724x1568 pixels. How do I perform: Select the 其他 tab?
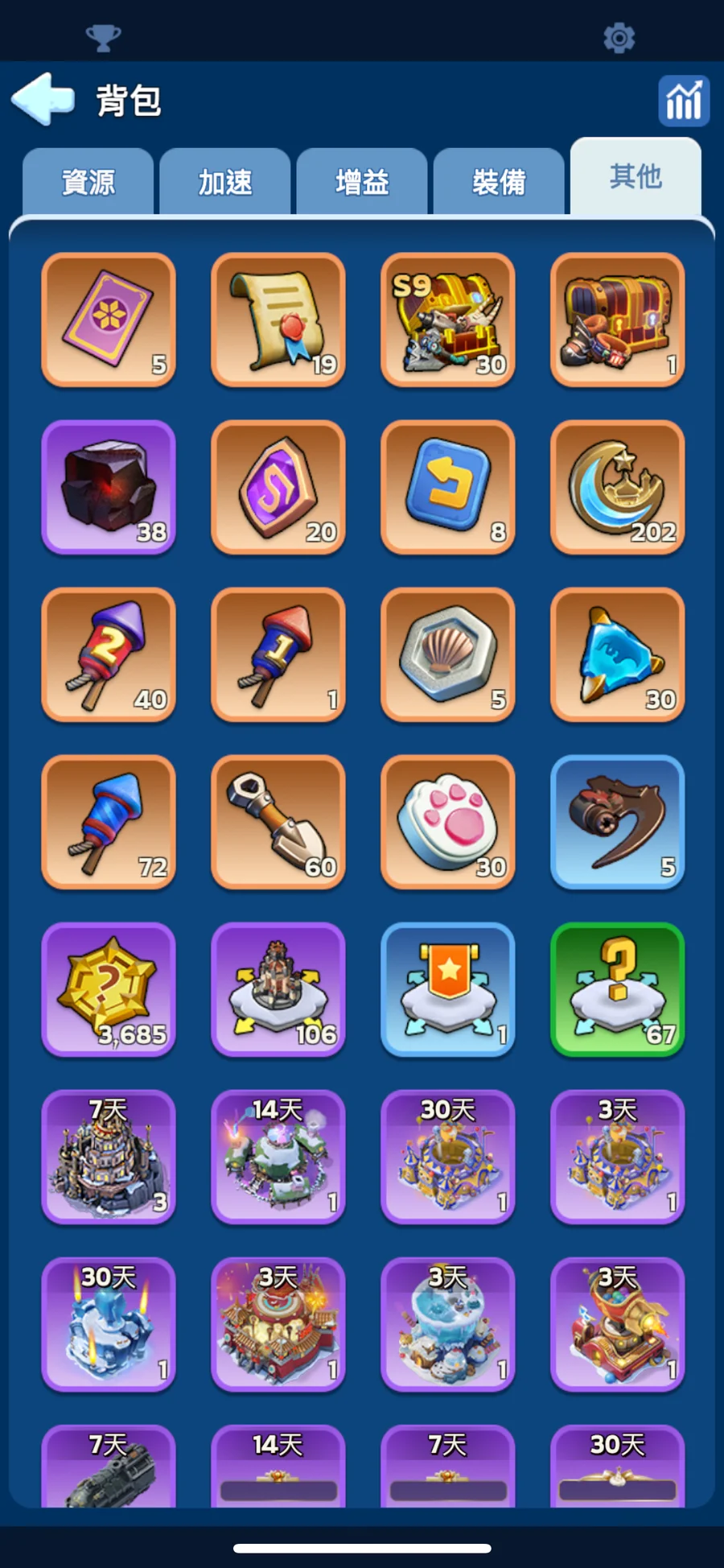pyautogui.click(x=636, y=177)
